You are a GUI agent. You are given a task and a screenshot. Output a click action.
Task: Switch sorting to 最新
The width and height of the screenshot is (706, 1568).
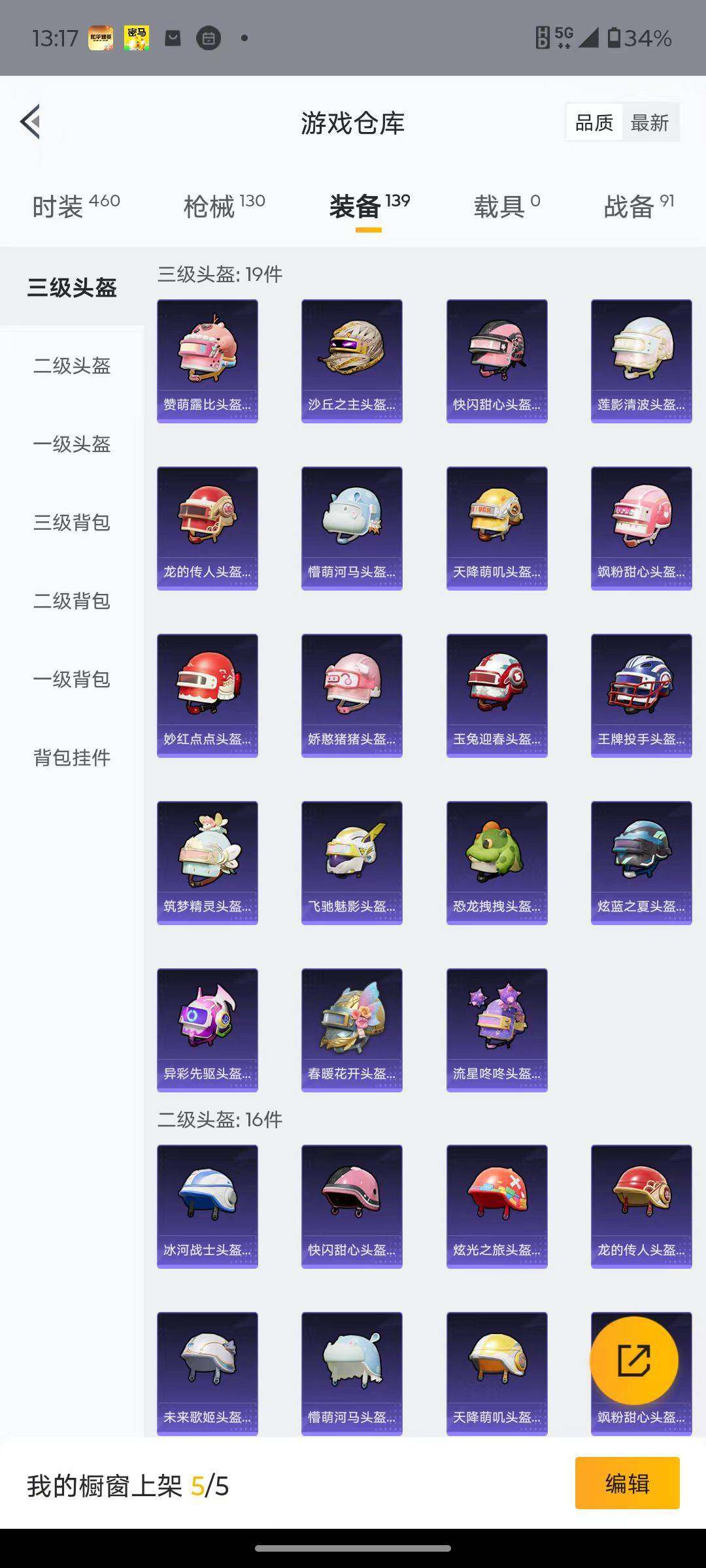pyautogui.click(x=650, y=122)
